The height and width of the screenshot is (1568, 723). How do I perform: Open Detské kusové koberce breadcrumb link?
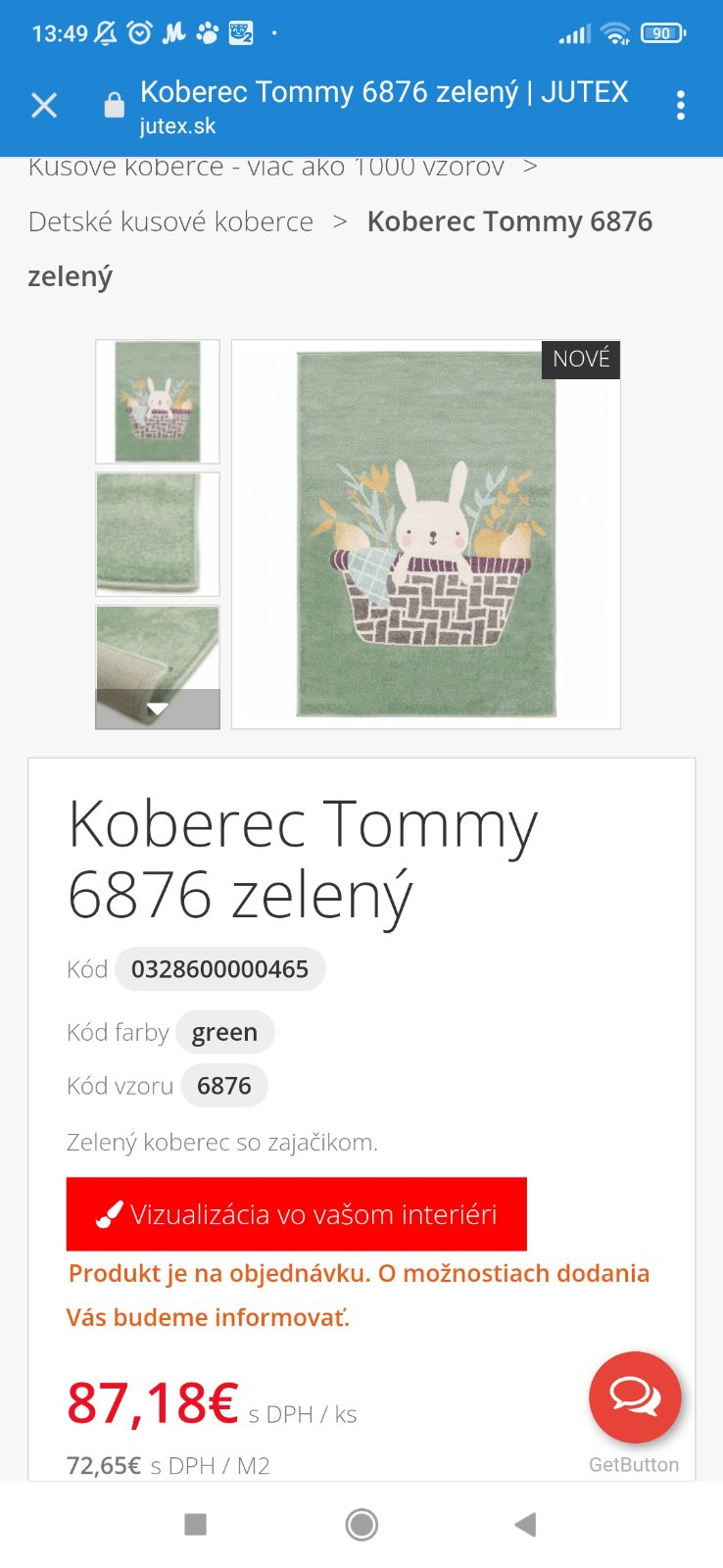click(x=170, y=222)
